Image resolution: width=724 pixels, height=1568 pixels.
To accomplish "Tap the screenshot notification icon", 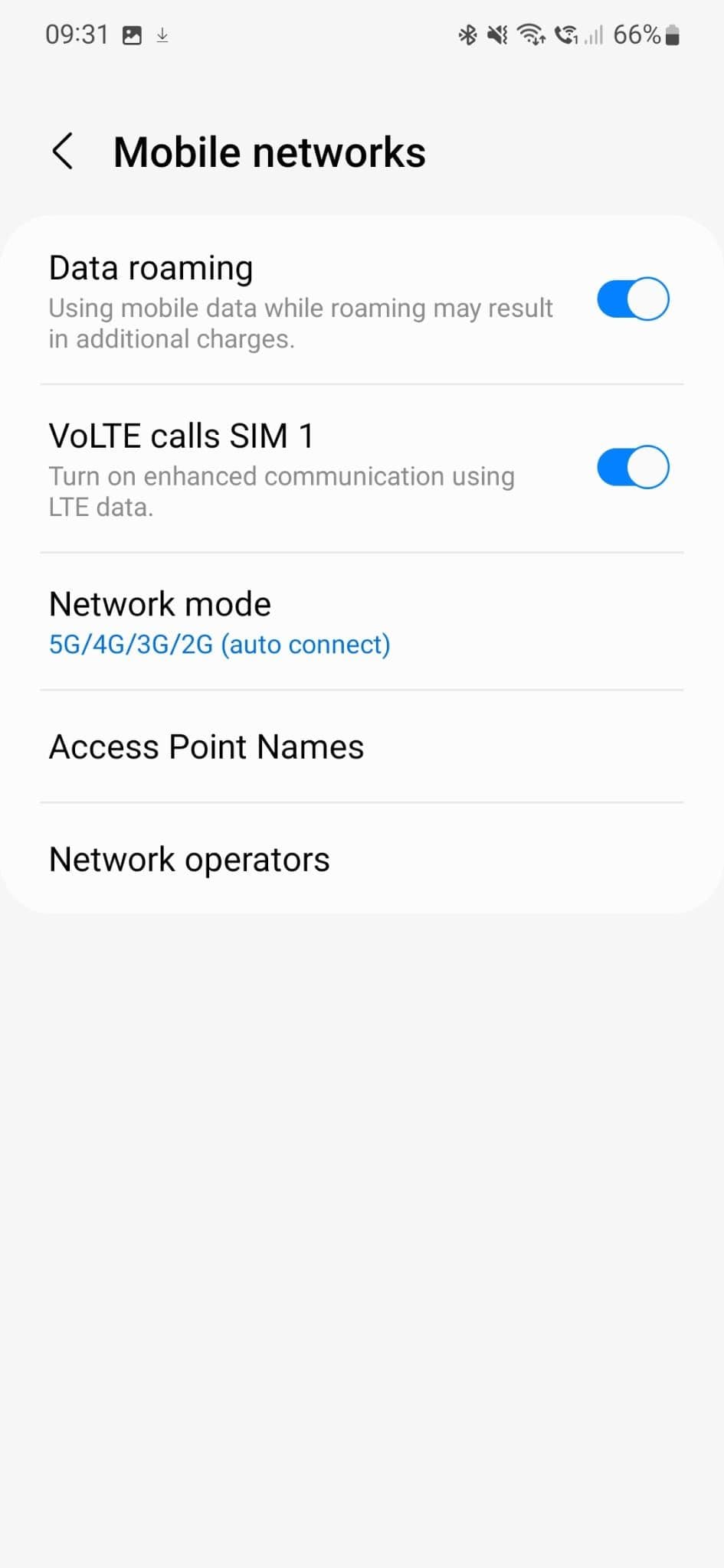I will coord(132,34).
